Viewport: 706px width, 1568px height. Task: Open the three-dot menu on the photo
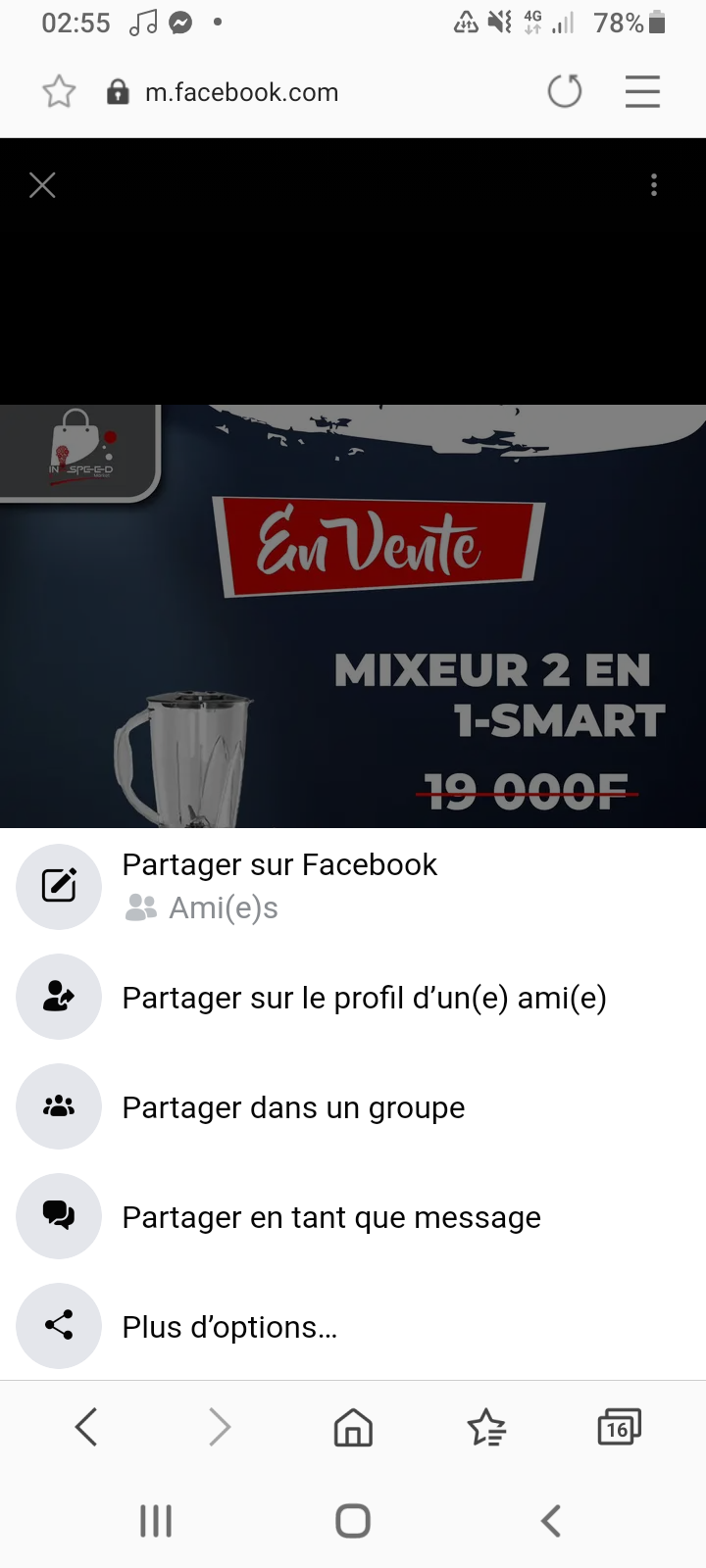click(654, 185)
